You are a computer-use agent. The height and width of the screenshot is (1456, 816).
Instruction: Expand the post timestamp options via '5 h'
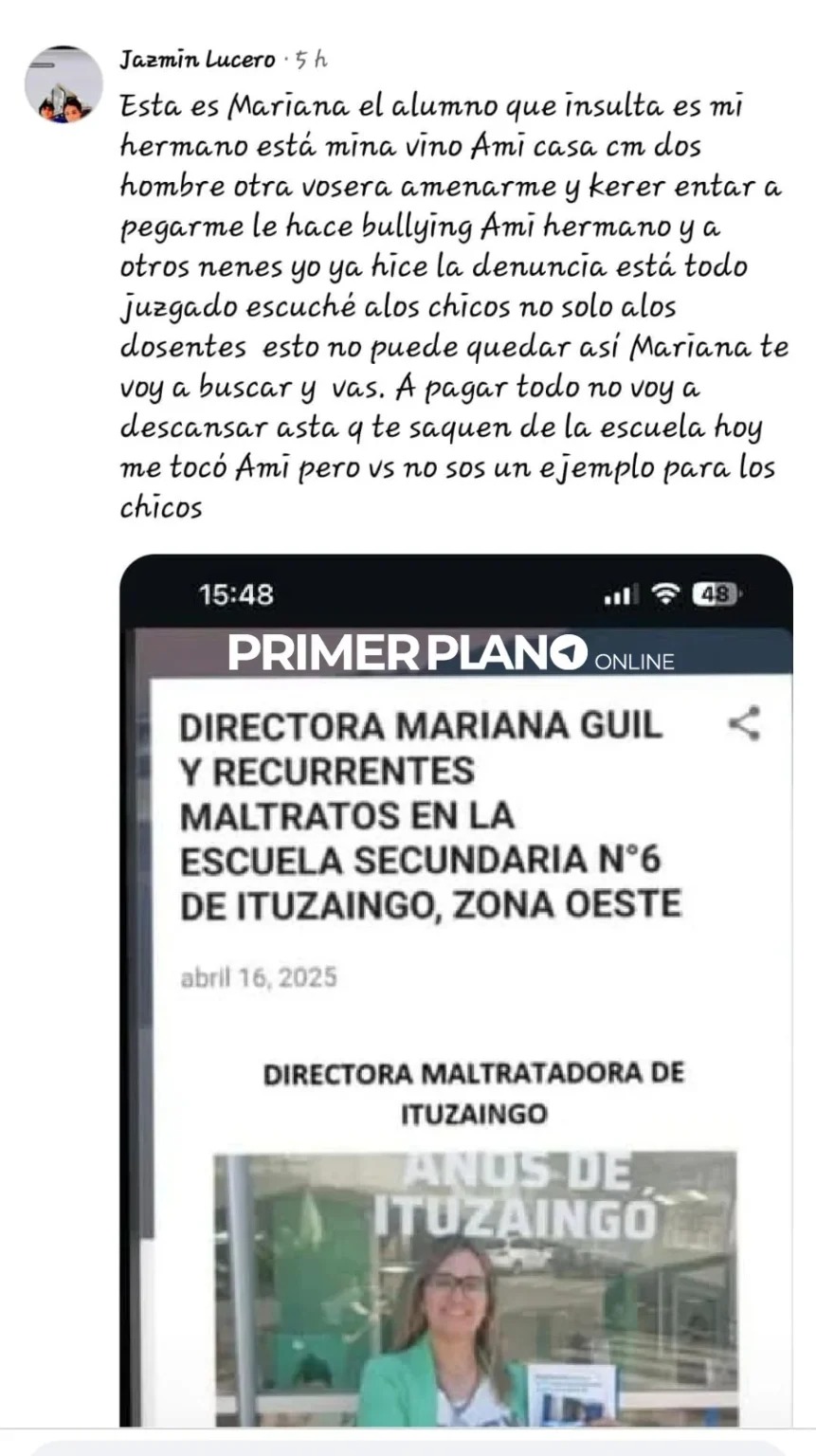point(311,57)
